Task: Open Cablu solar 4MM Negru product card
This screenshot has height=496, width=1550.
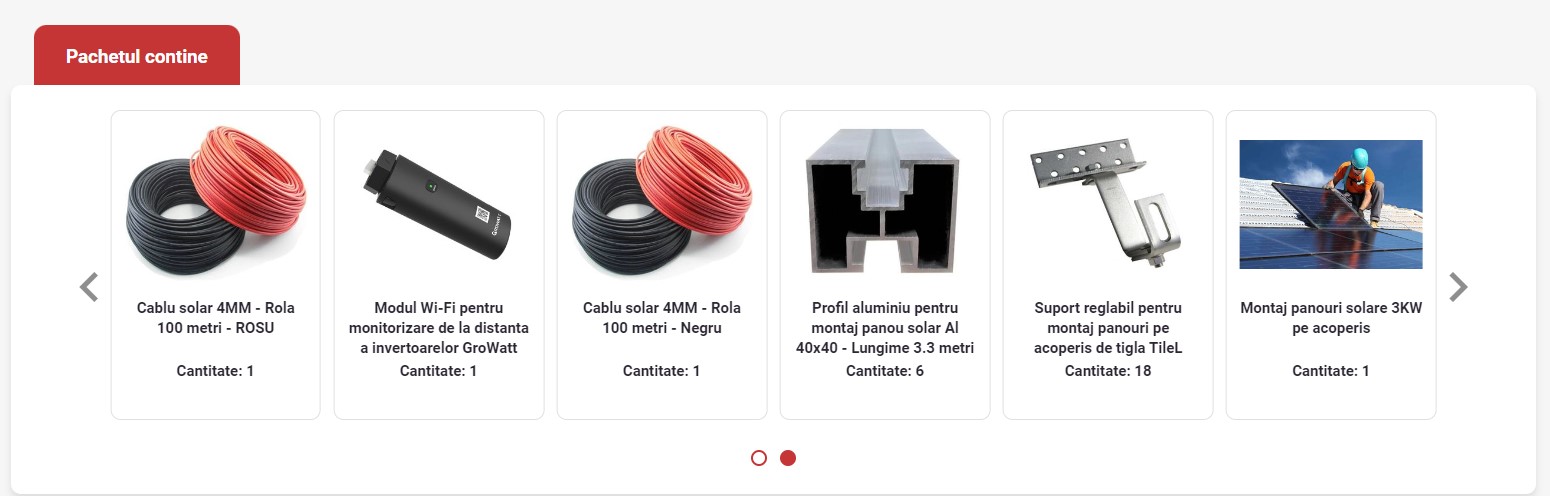Action: coord(661,264)
